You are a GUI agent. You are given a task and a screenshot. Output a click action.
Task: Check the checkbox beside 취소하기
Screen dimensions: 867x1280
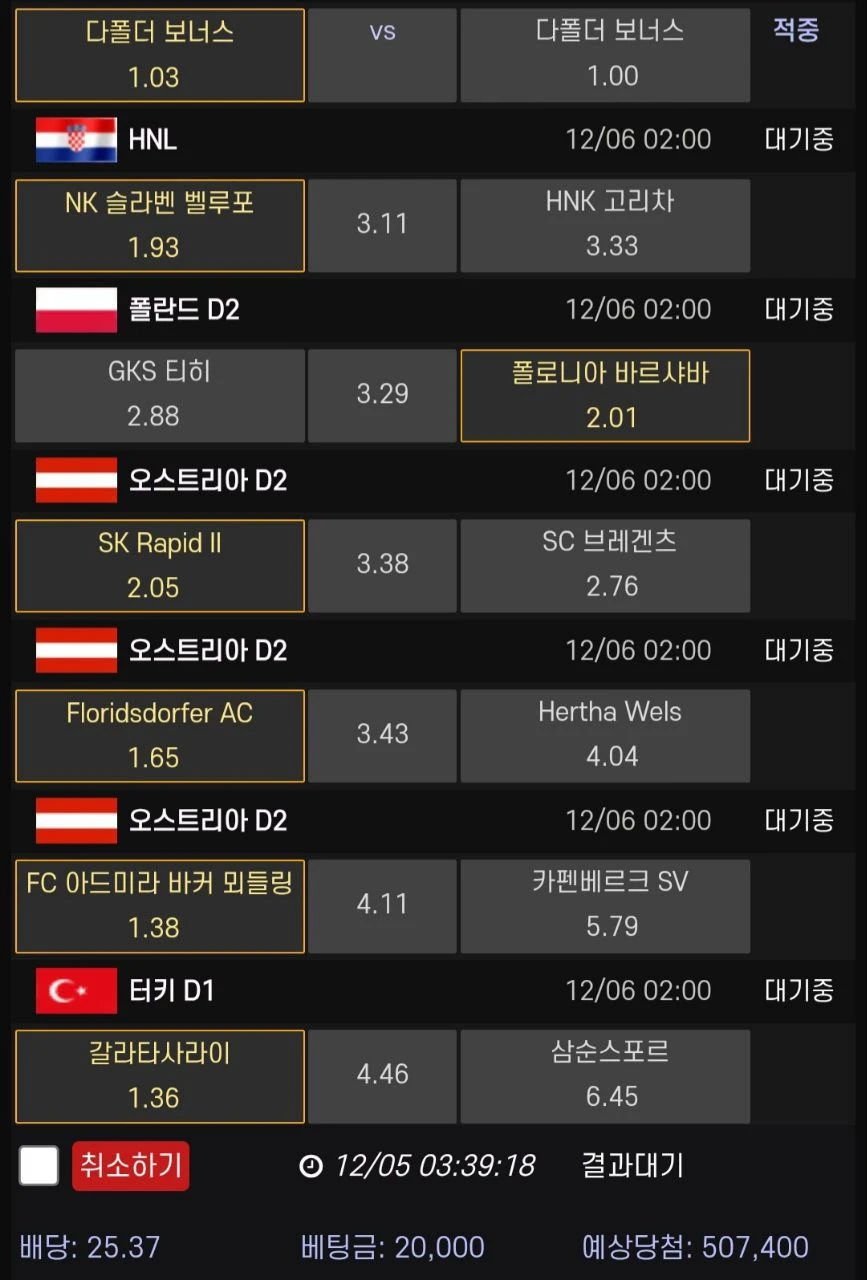(38, 1166)
